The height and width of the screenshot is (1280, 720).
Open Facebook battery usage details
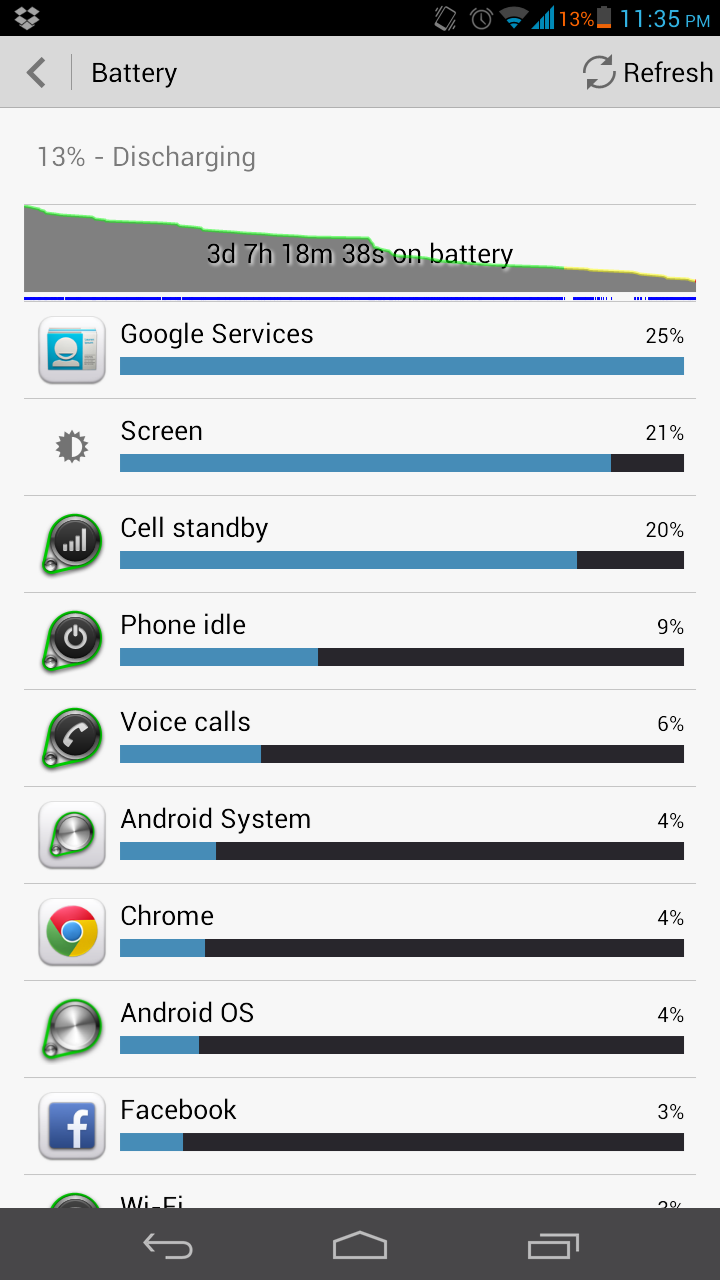(360, 1126)
